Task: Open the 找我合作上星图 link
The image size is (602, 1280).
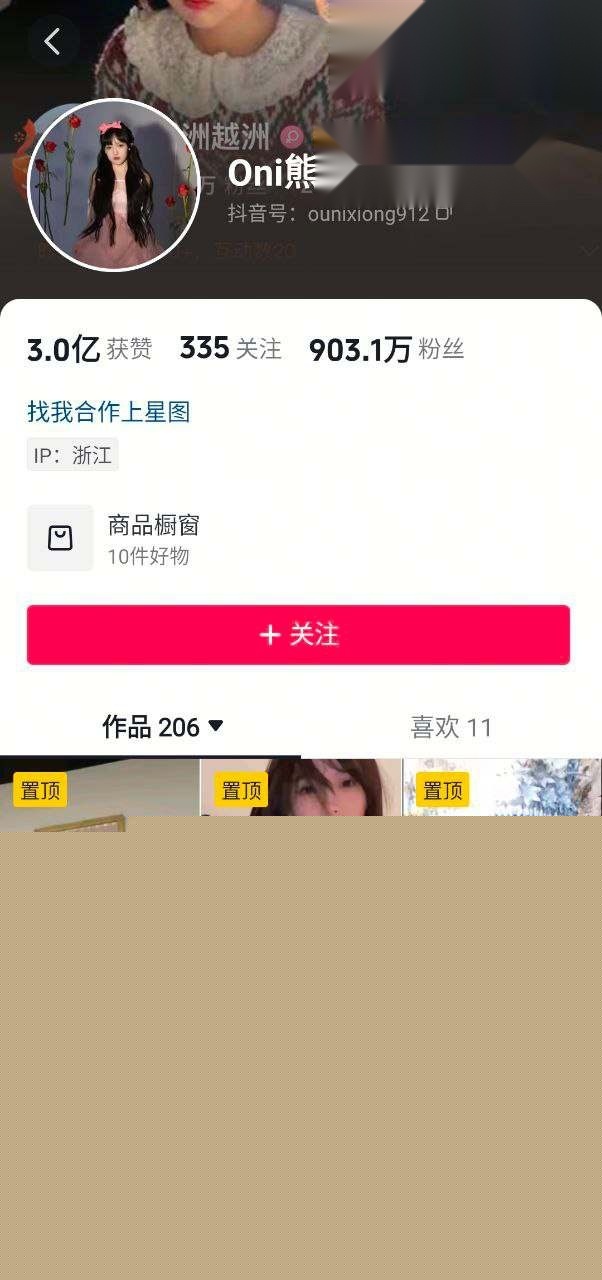Action: (108, 411)
